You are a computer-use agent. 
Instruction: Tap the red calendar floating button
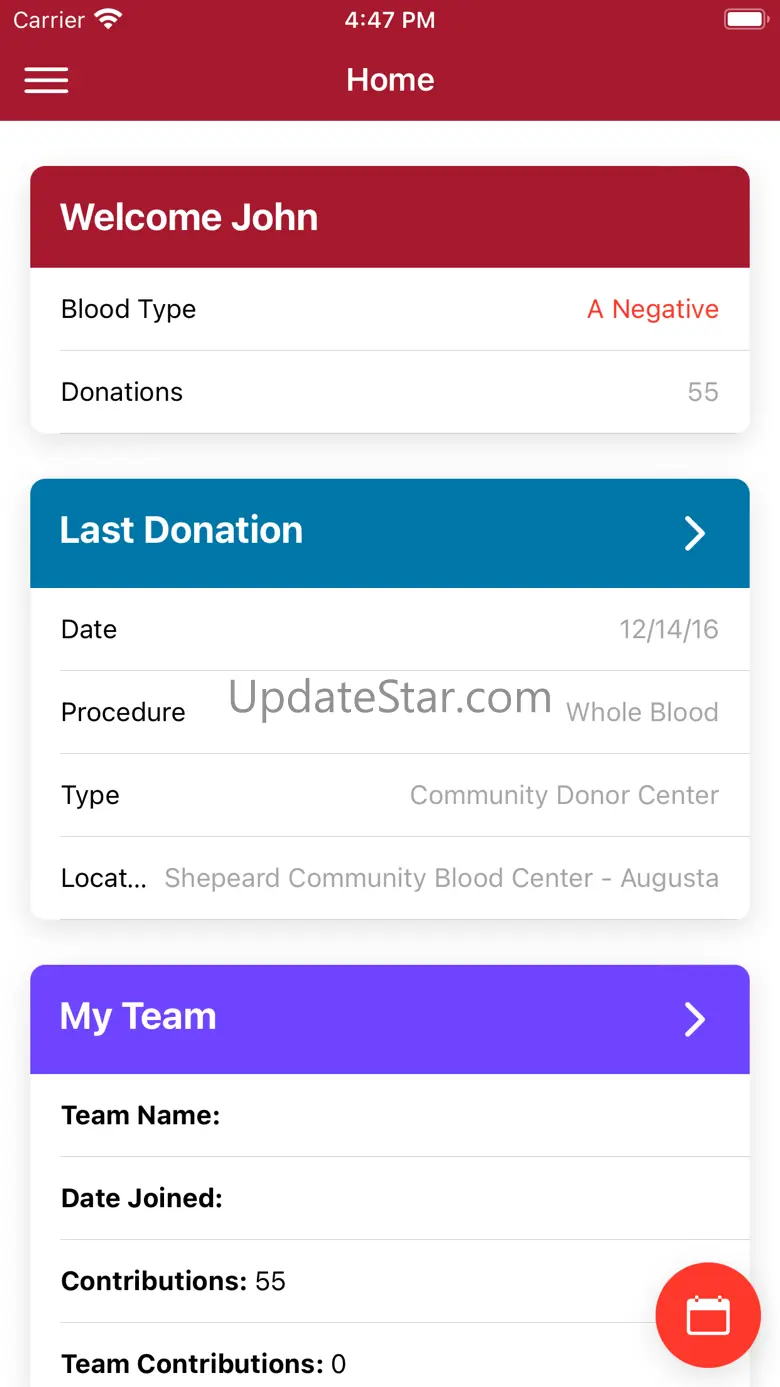click(708, 1315)
